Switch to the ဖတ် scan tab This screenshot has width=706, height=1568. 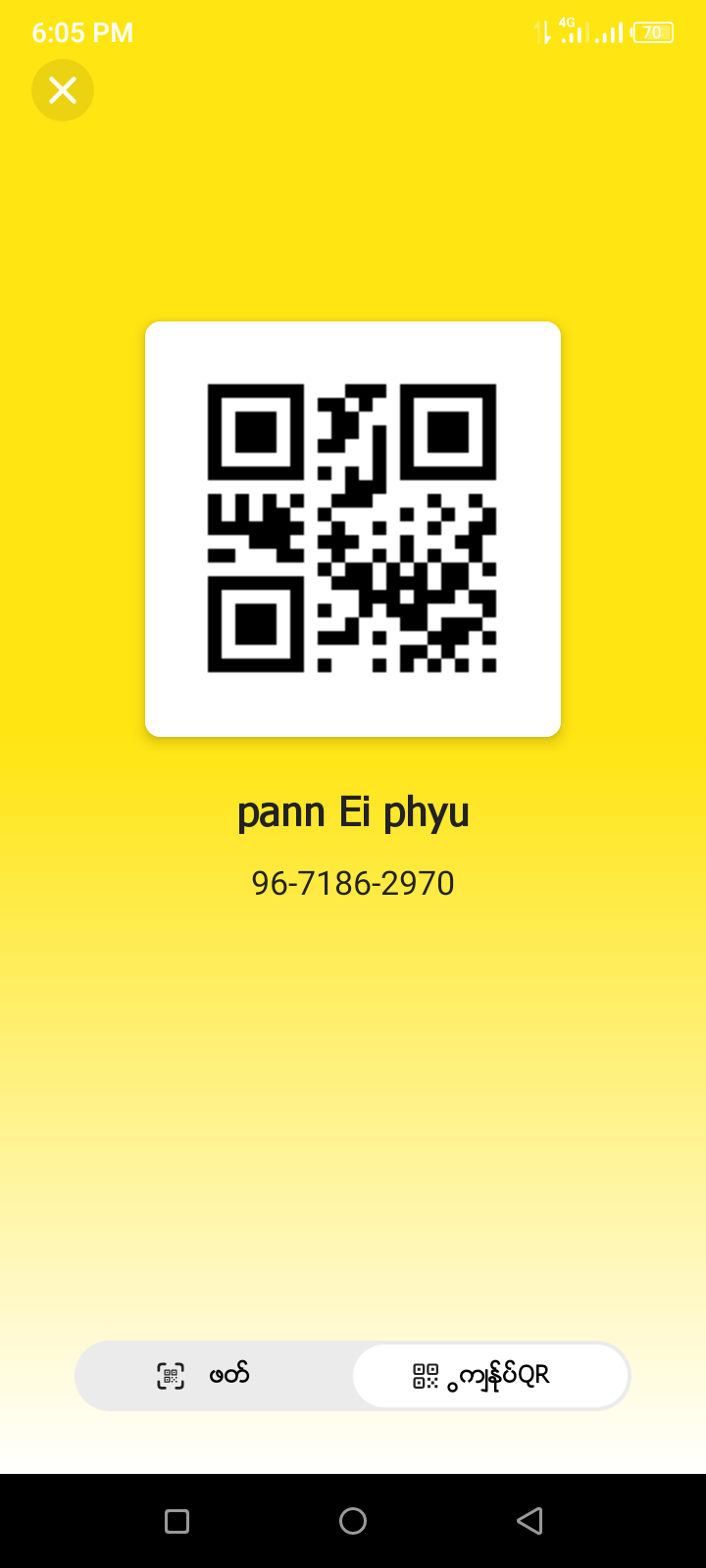[x=214, y=1376]
